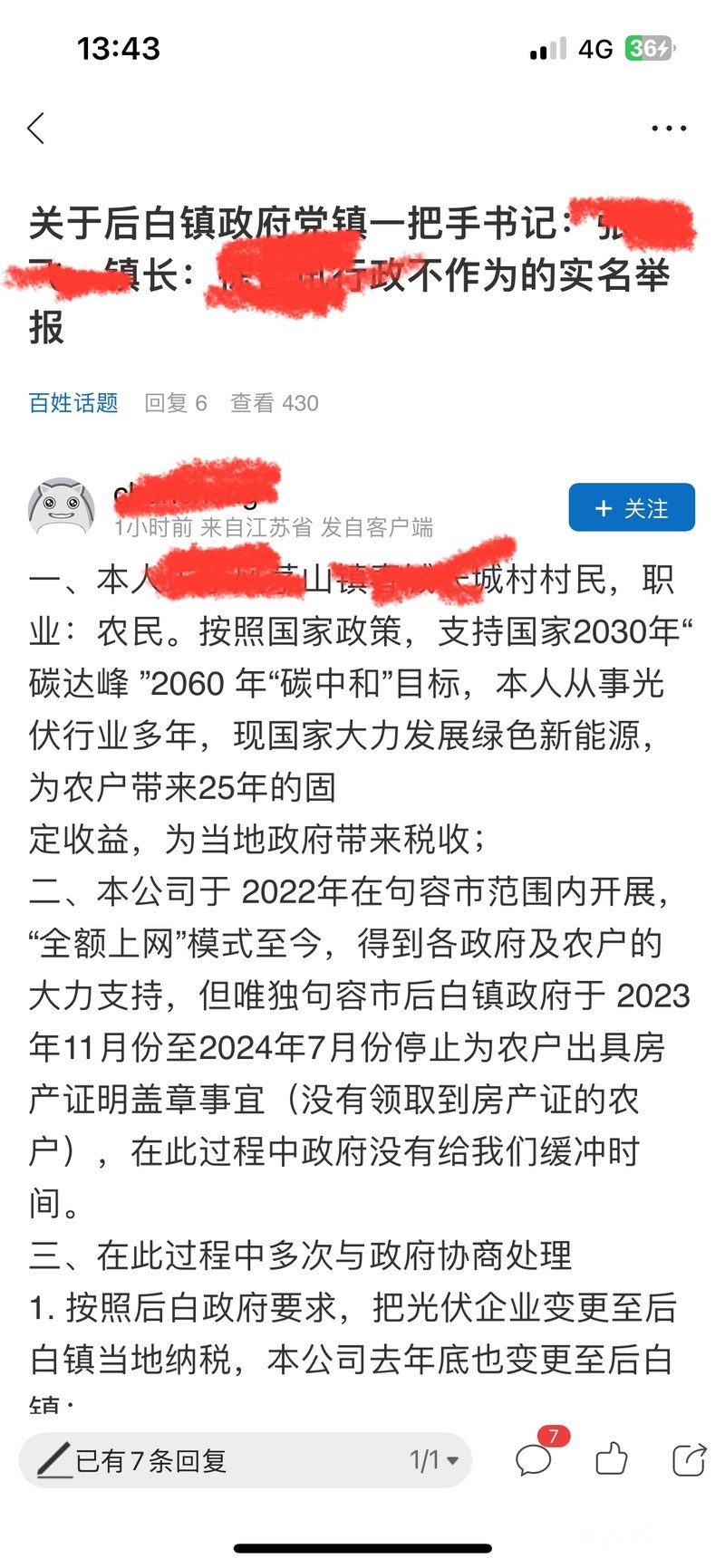Open the three-dot overflow menu
The image size is (725, 1568).
pos(669,129)
